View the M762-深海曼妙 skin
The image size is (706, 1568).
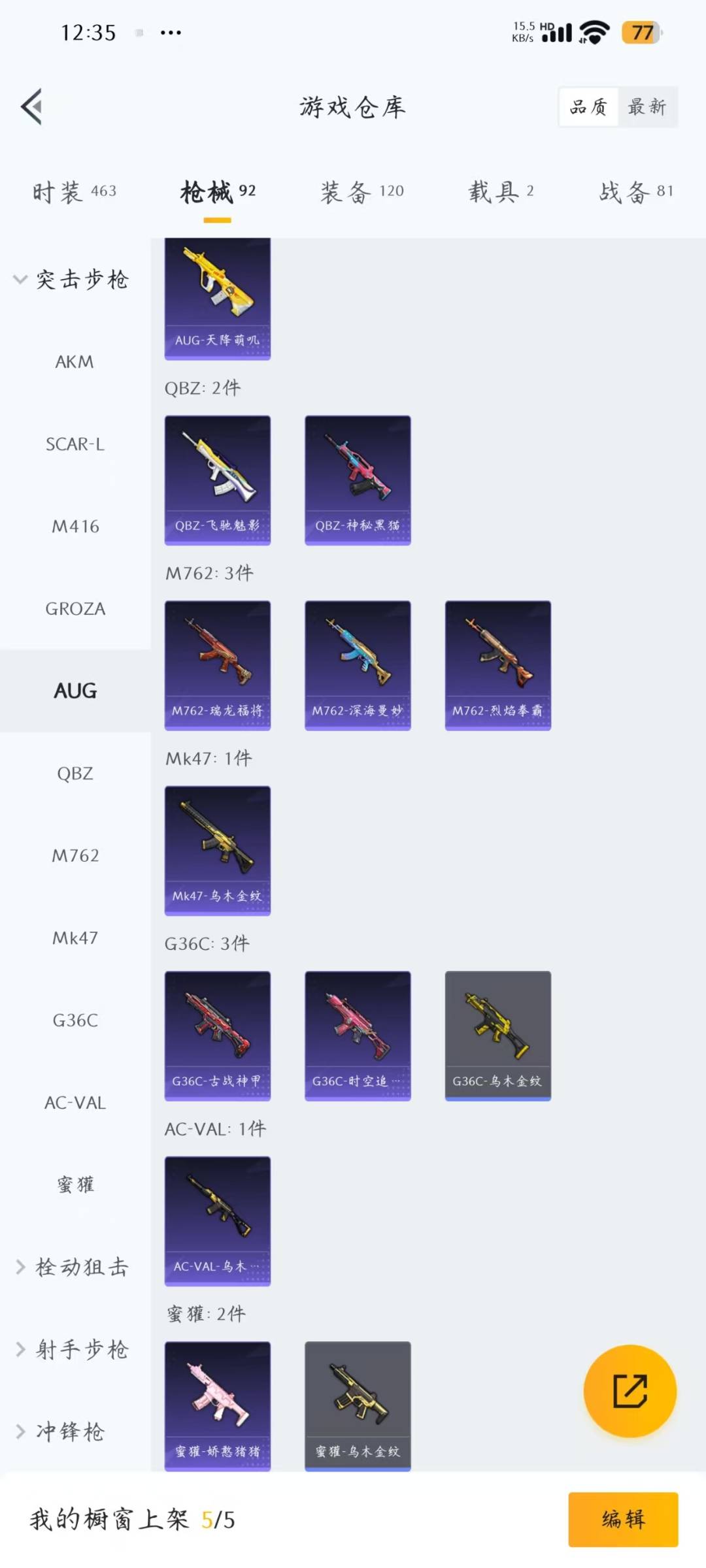tap(358, 665)
